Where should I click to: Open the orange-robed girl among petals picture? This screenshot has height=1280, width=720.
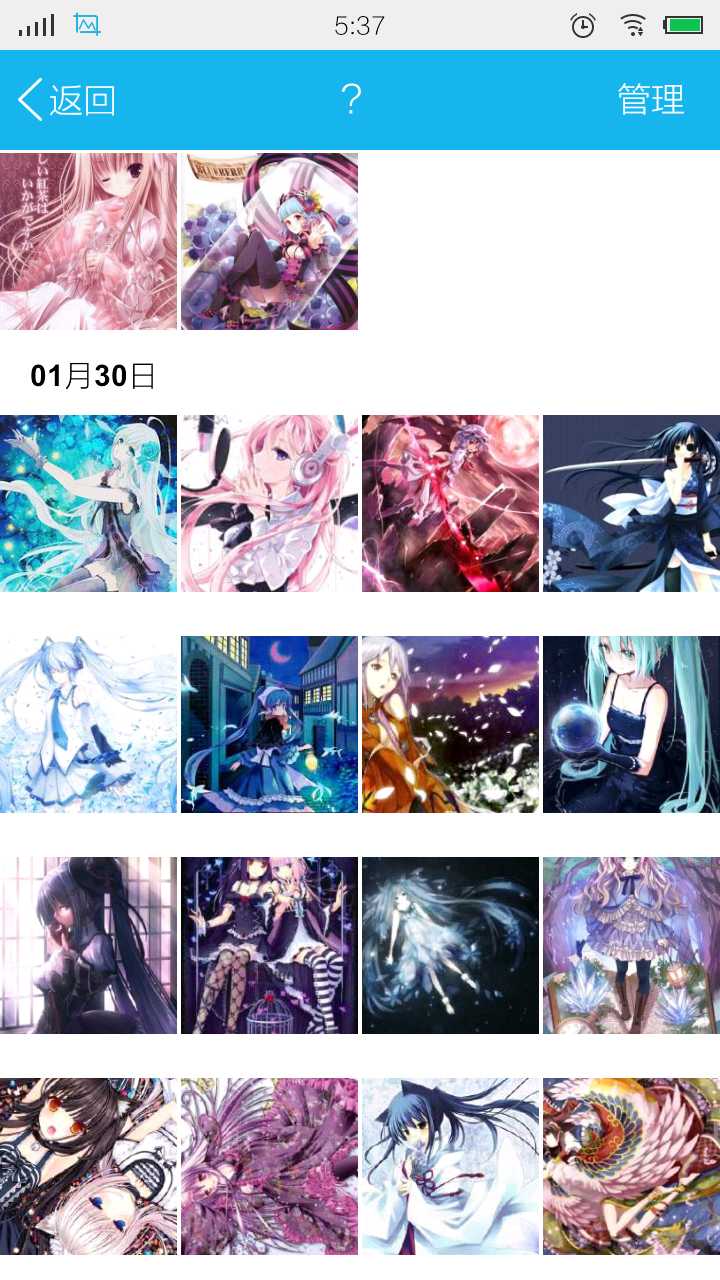(x=450, y=724)
